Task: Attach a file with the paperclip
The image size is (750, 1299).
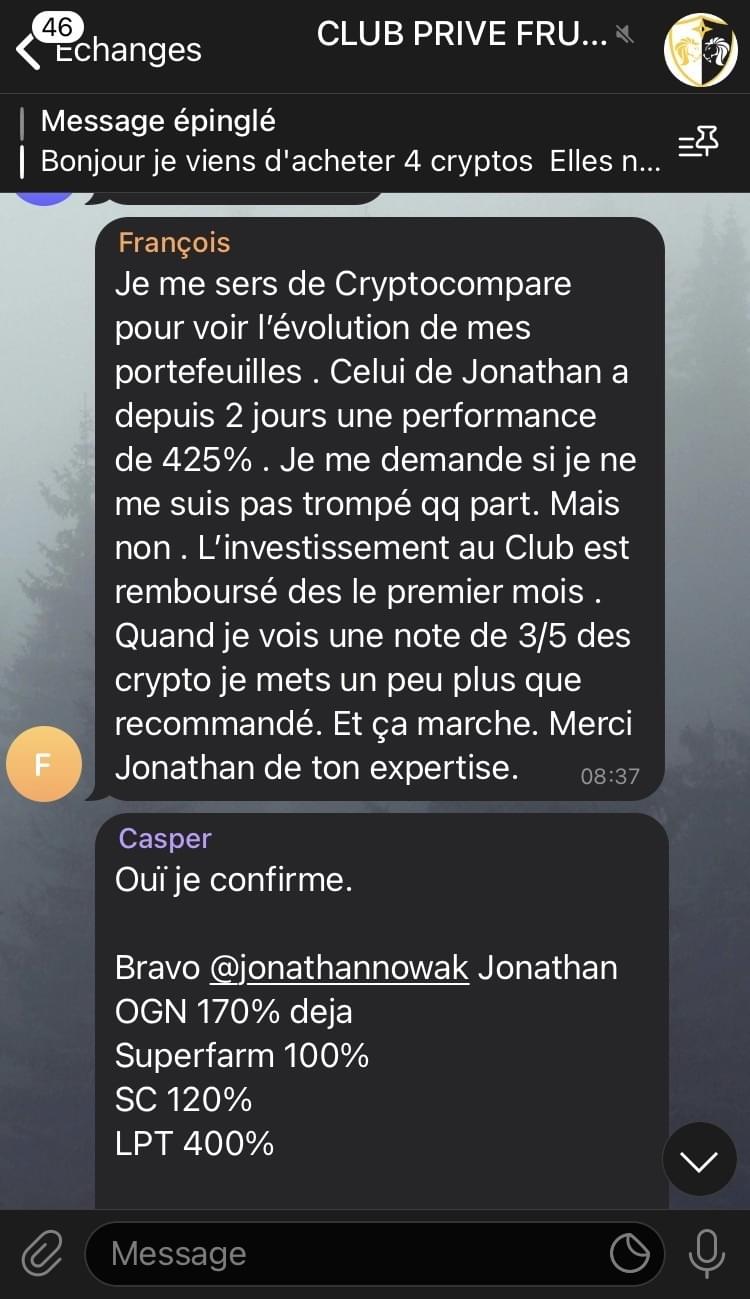Action: [41, 1254]
